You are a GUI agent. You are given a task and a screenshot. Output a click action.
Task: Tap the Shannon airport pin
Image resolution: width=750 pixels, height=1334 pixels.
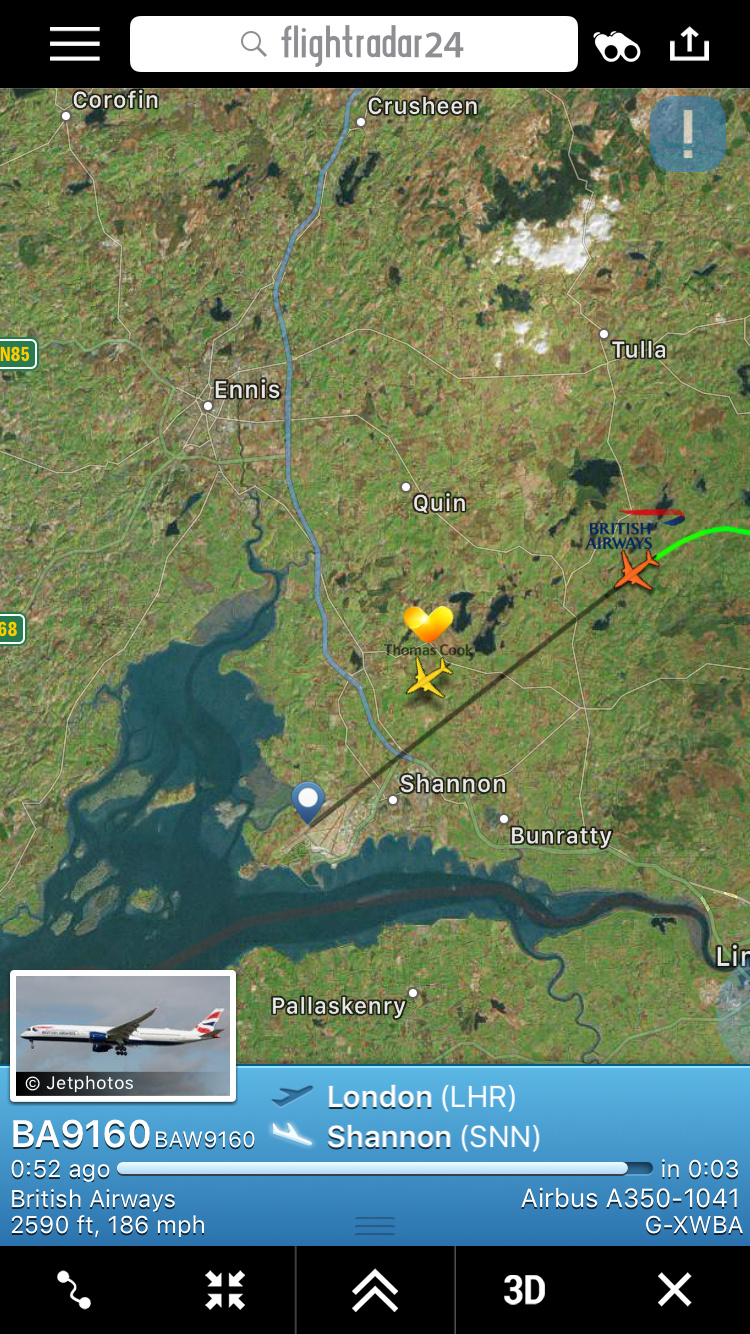[307, 801]
